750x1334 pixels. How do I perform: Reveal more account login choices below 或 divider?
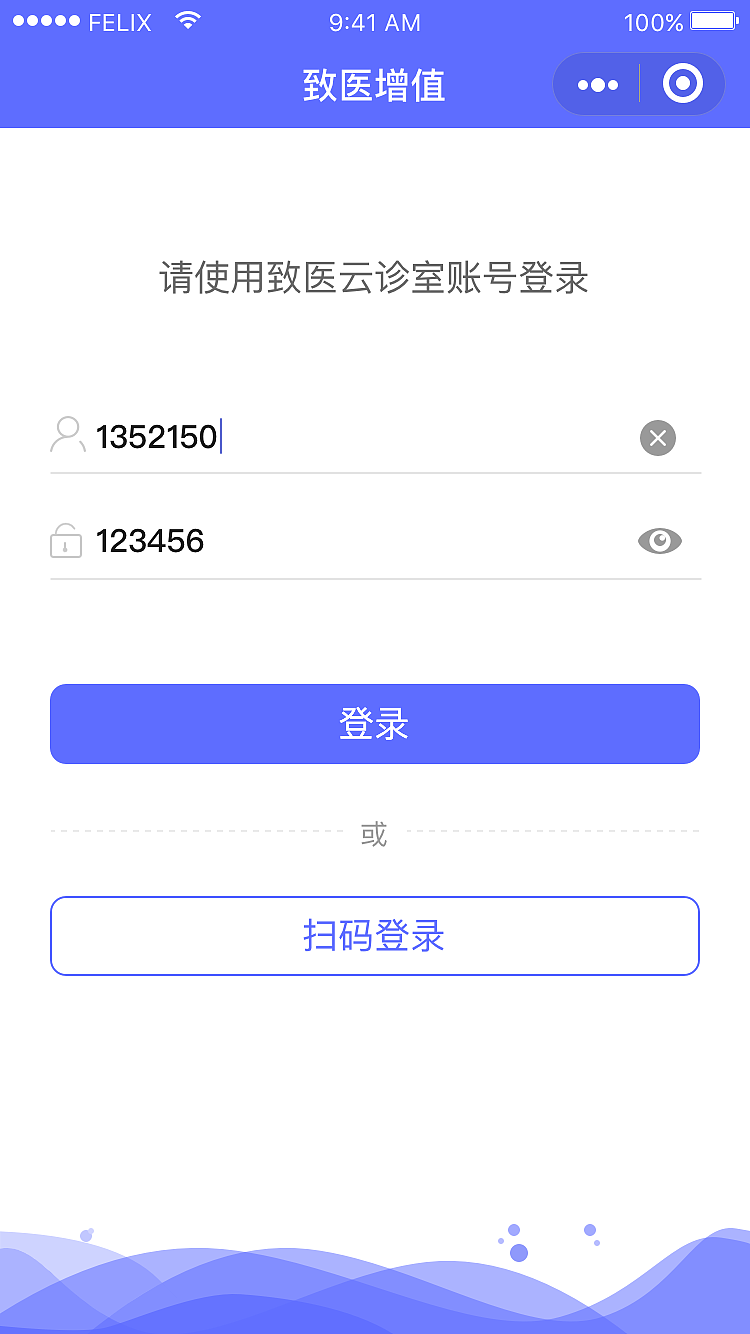pyautogui.click(x=375, y=936)
